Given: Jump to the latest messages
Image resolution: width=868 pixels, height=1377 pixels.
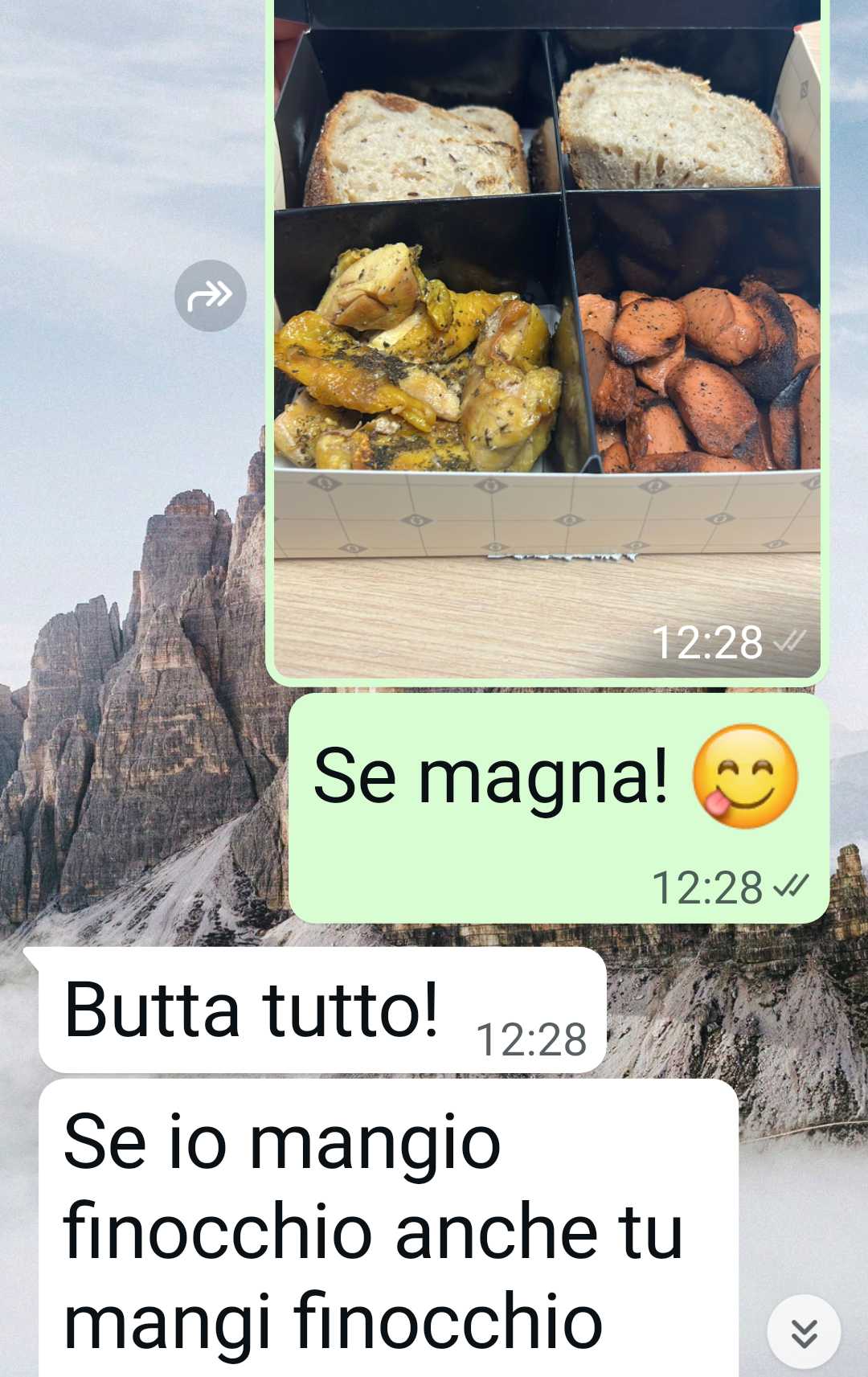Looking at the screenshot, I should tap(804, 1332).
